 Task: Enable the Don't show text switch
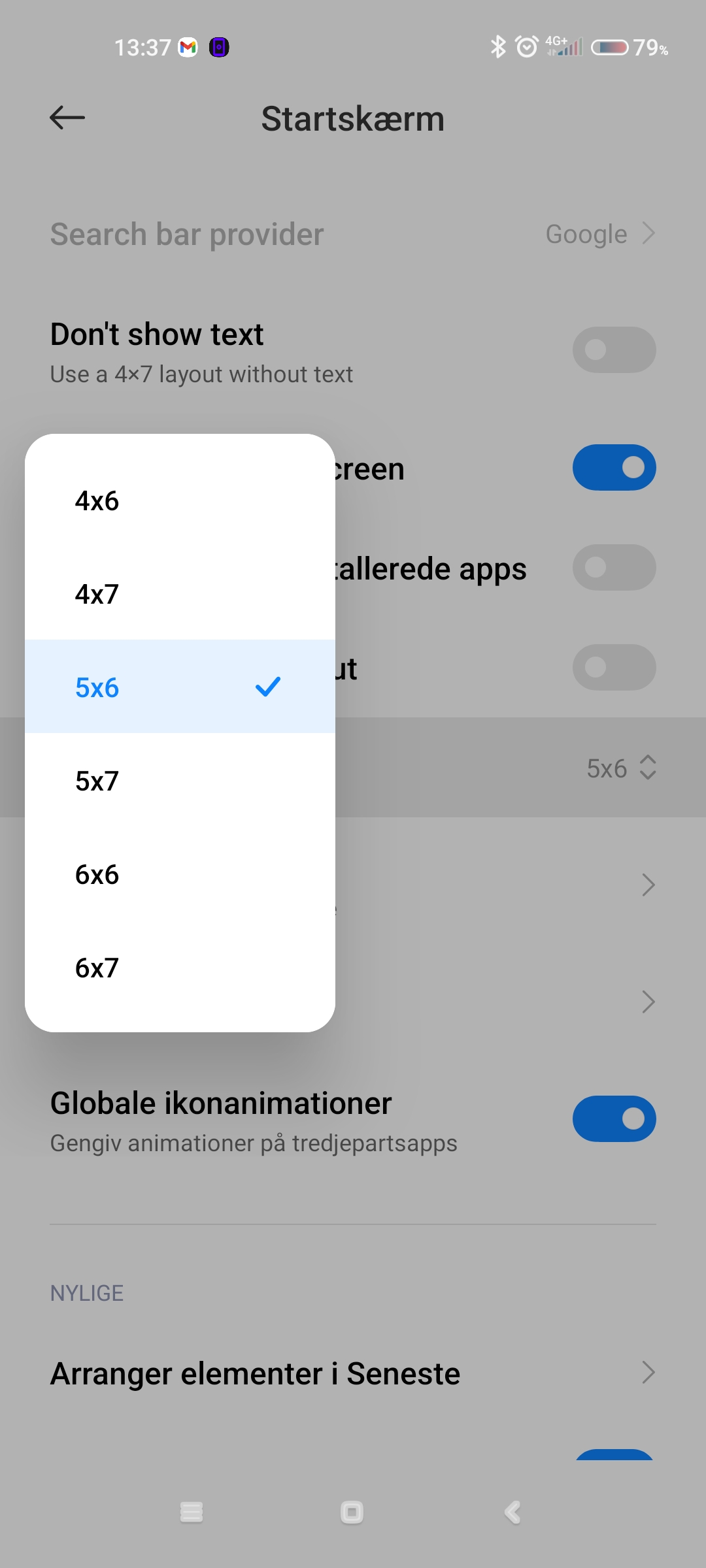pyautogui.click(x=614, y=350)
